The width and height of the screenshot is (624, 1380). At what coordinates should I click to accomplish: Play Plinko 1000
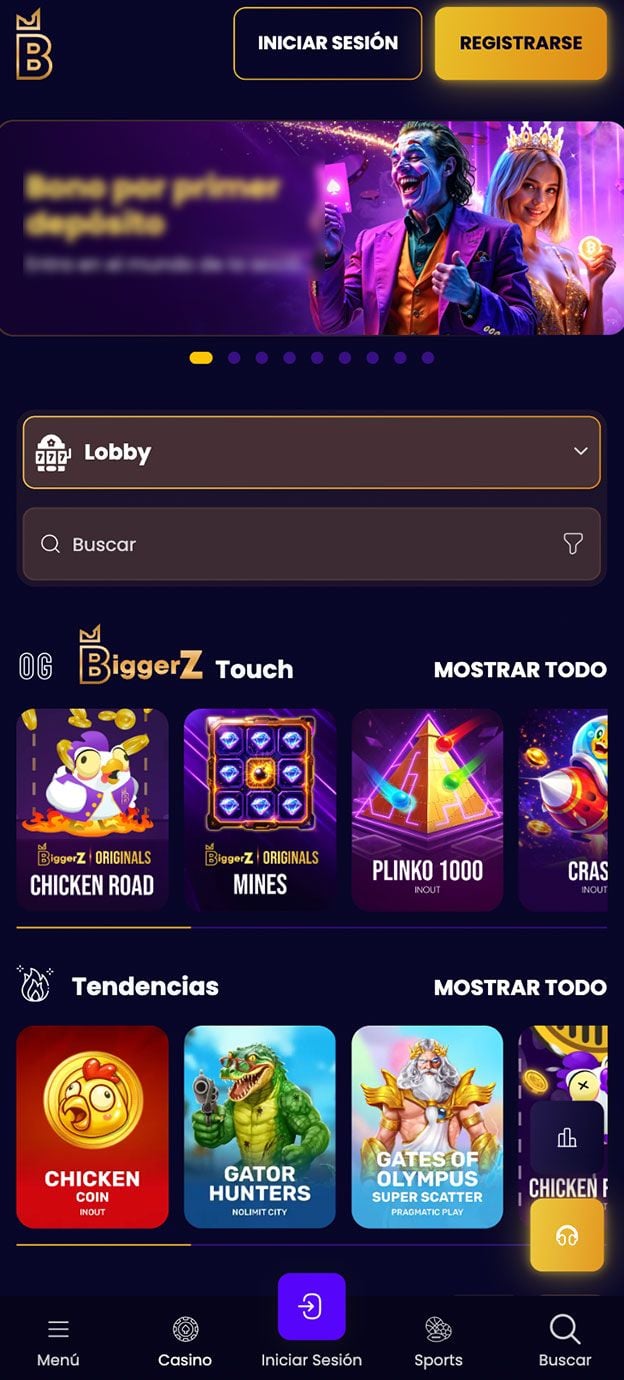click(x=427, y=810)
